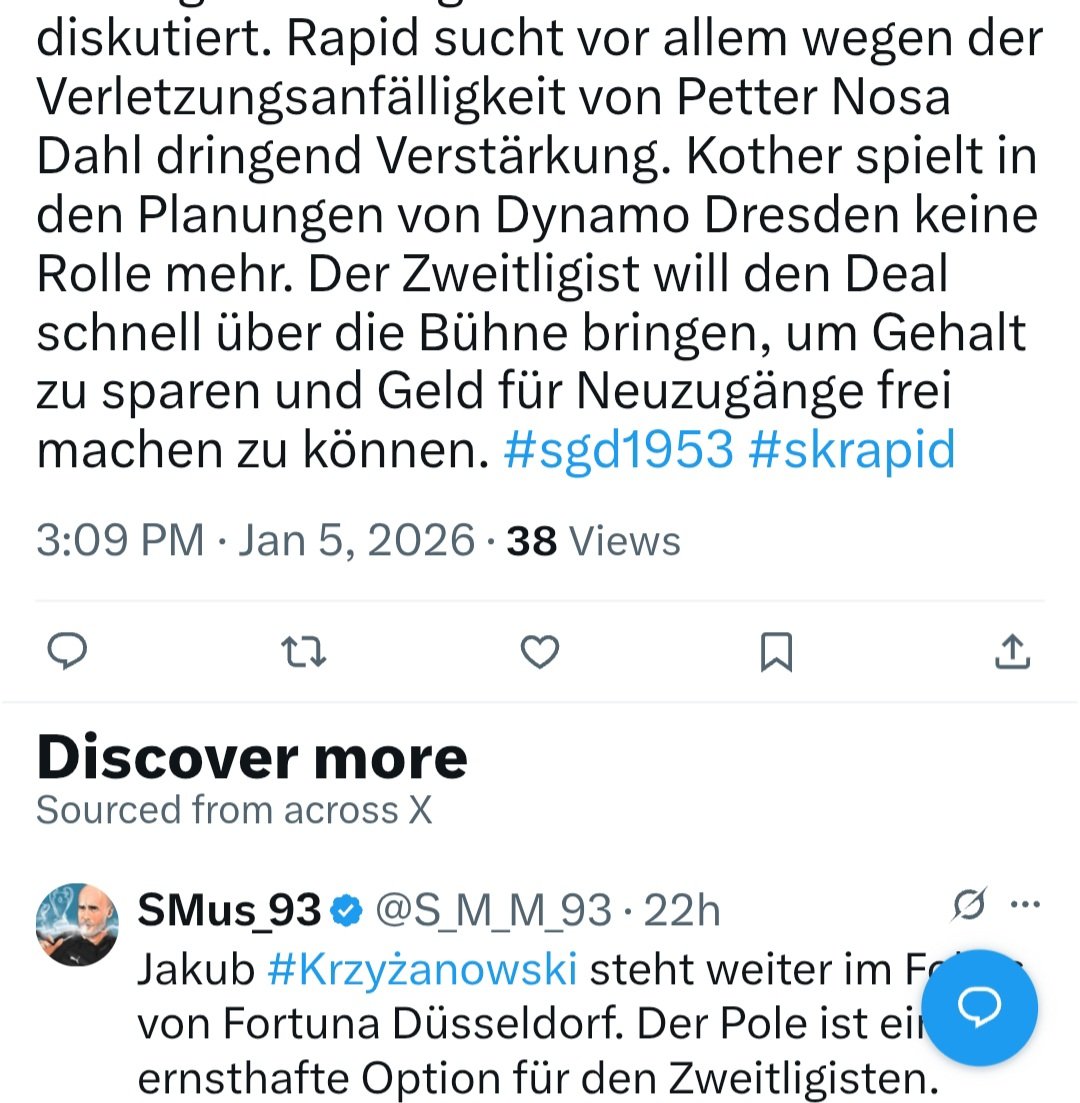Open SMus_93's profile picture
This screenshot has width=1080, height=1103.
click(x=77, y=924)
